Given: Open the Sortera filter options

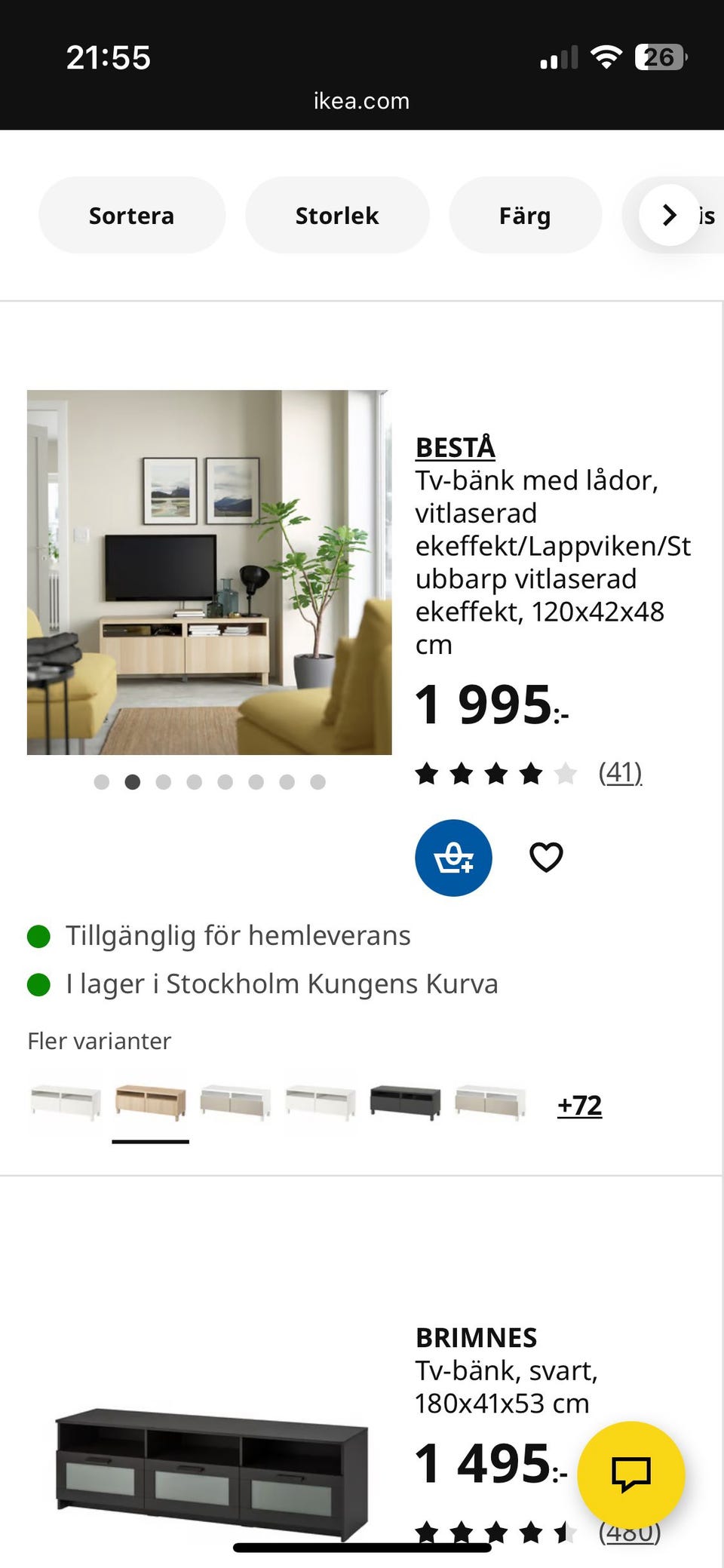Looking at the screenshot, I should [x=131, y=215].
